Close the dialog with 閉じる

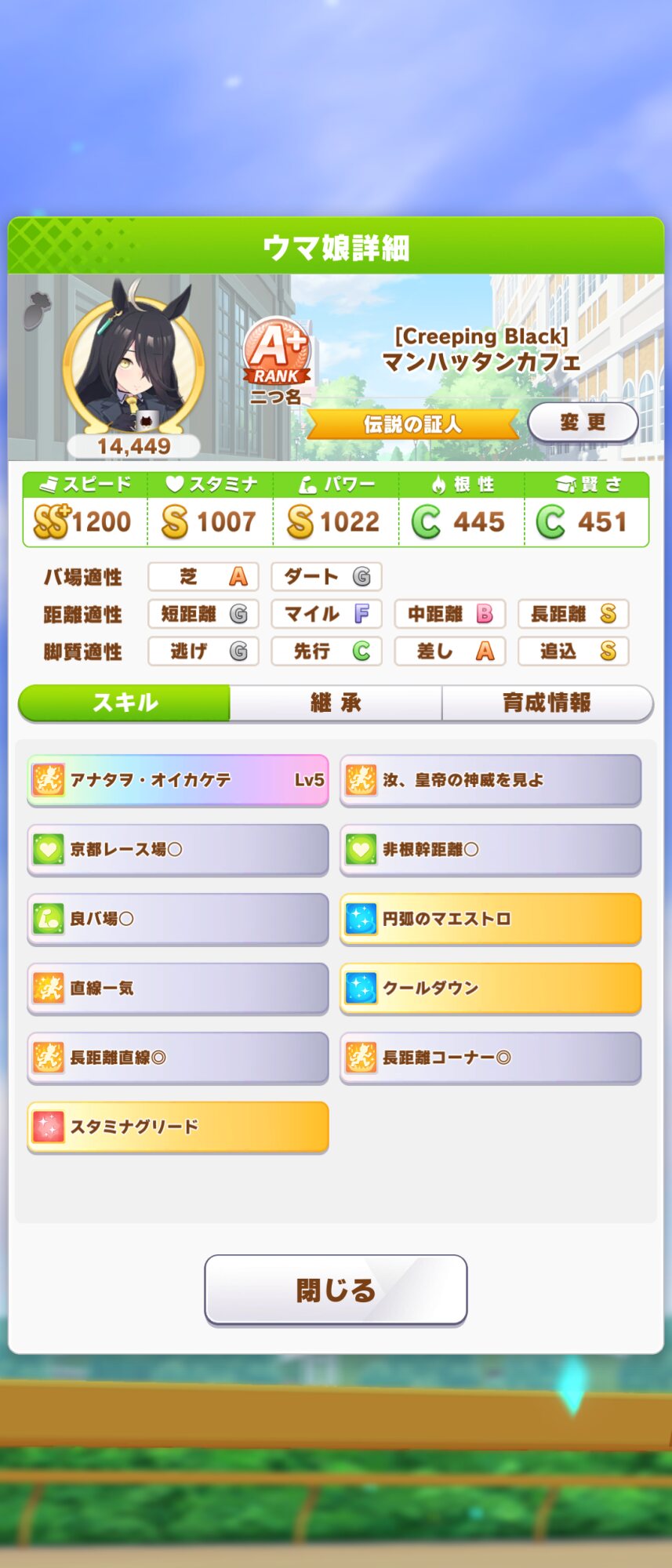point(336,1290)
